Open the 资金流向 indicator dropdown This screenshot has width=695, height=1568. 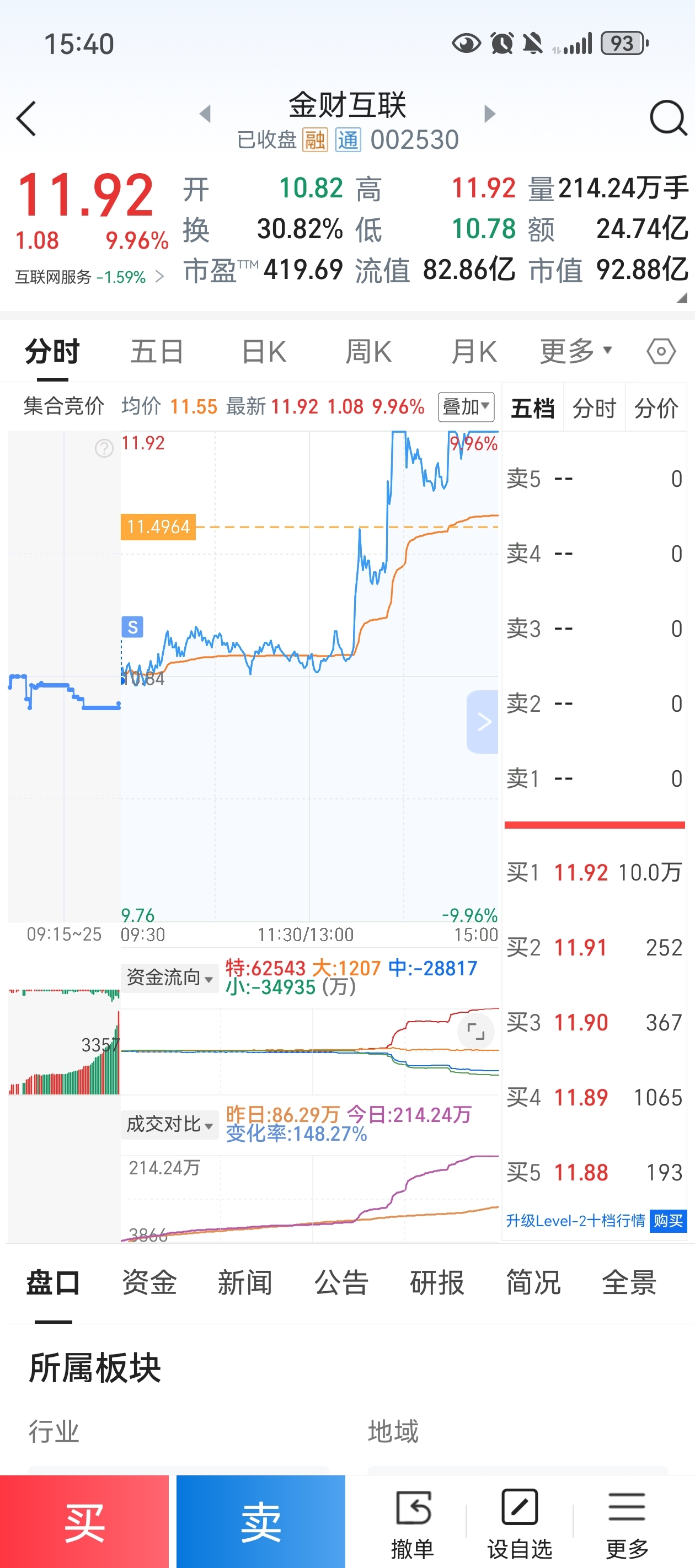coord(169,978)
